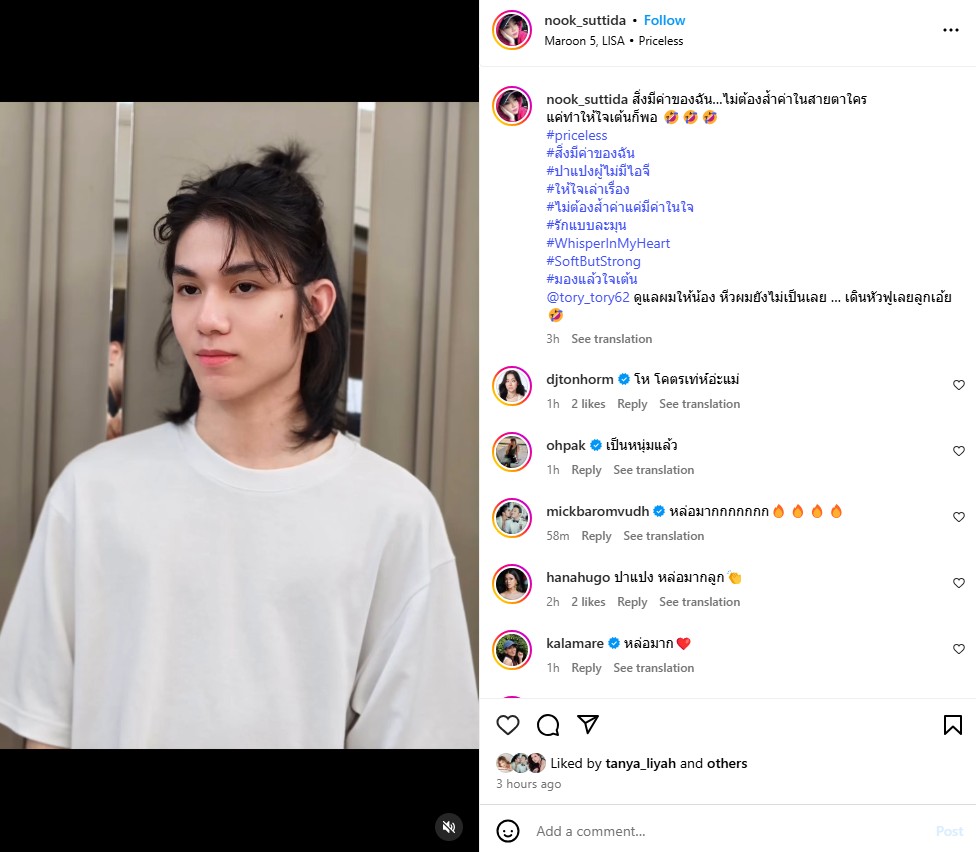Bookmark this post
This screenshot has height=852, width=976.
pyautogui.click(x=952, y=725)
